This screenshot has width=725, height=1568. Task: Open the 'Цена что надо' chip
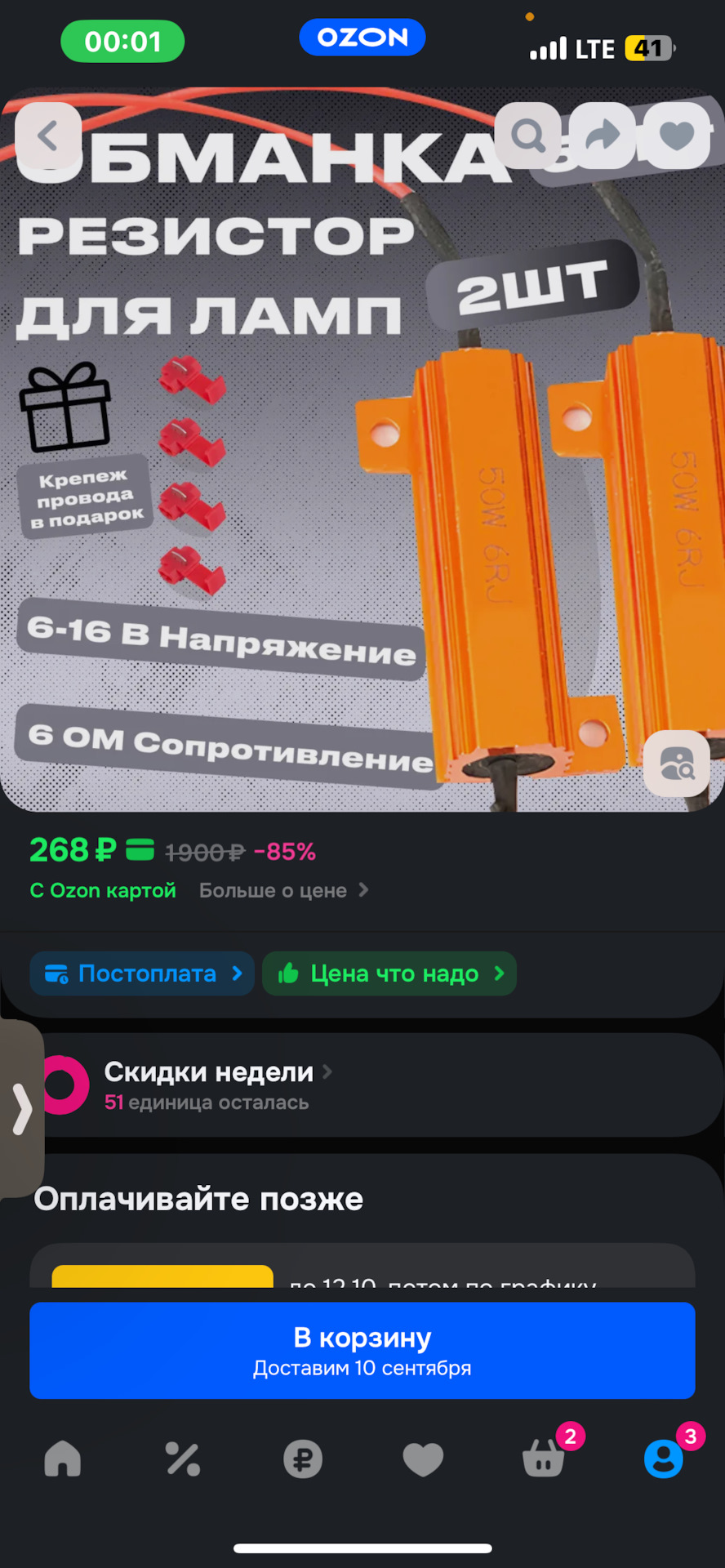tap(389, 973)
